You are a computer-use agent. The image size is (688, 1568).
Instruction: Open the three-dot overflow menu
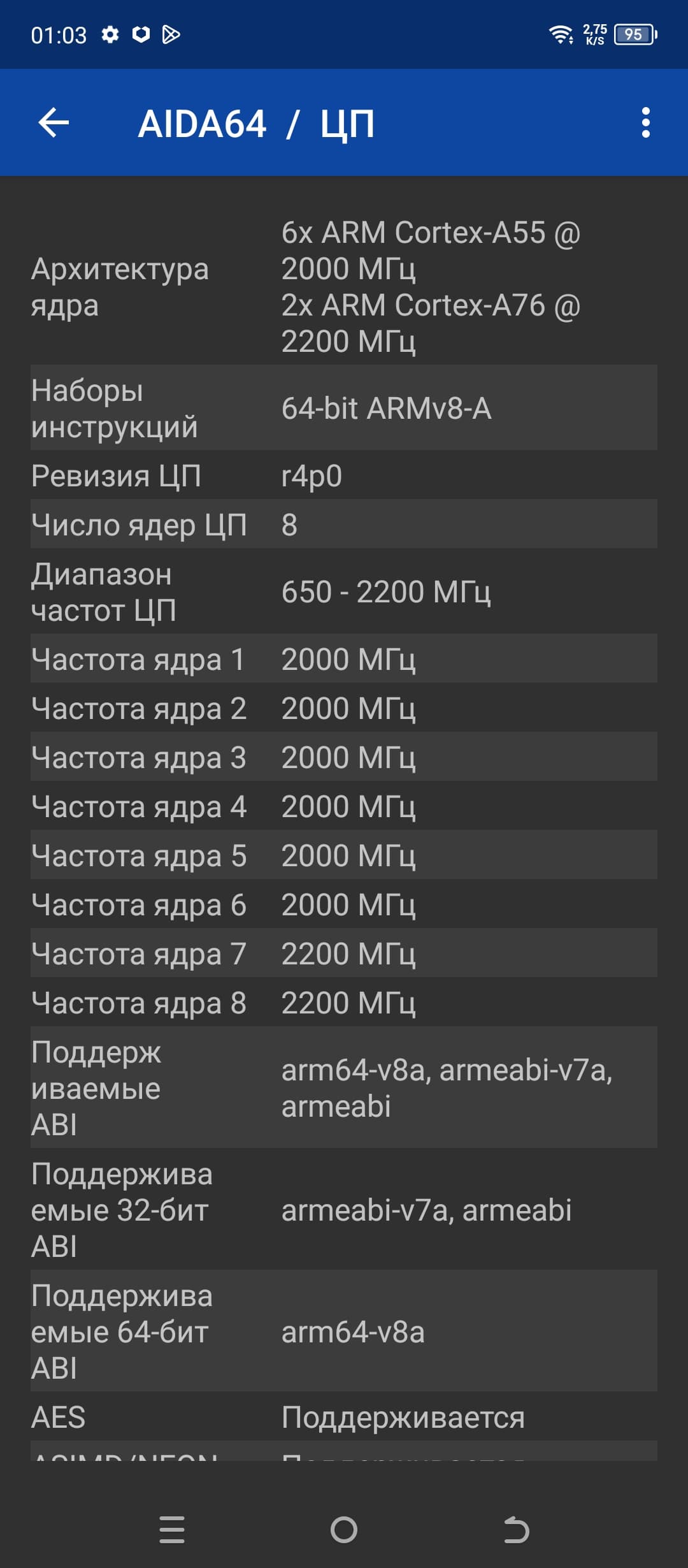[x=645, y=122]
